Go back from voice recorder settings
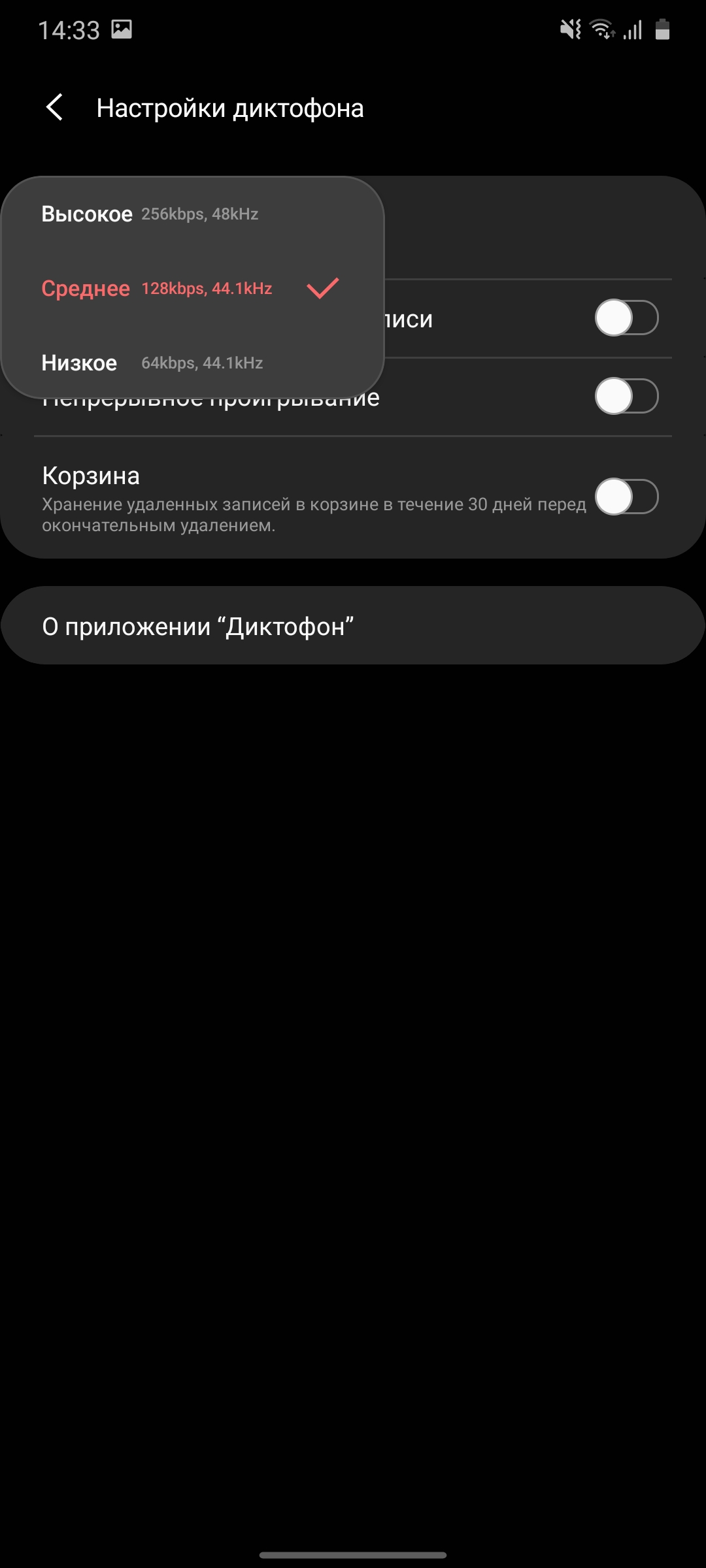 55,107
